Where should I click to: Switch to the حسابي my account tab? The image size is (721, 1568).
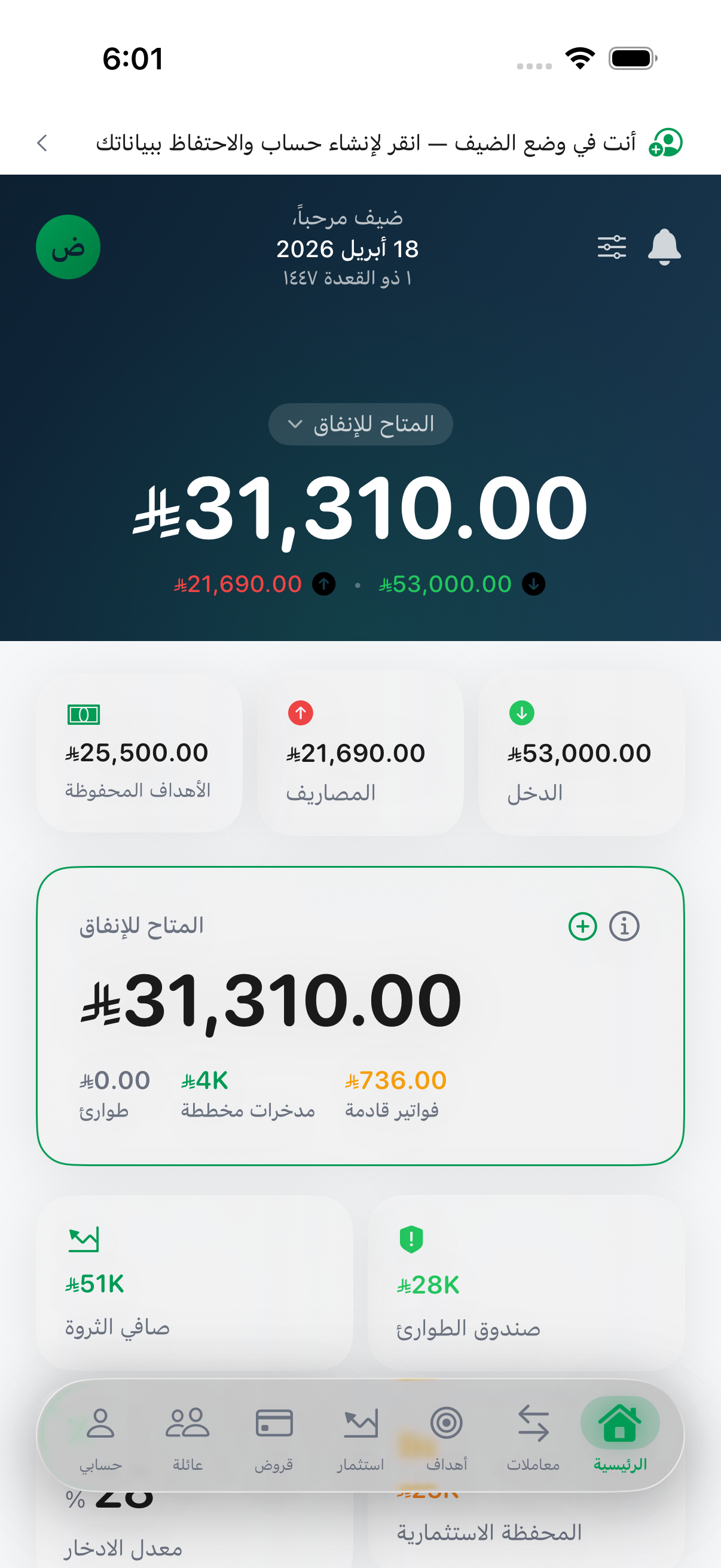tap(100, 1436)
